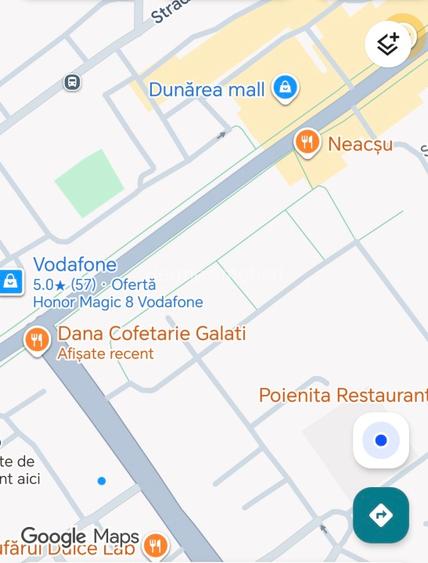Tap the bus stop marker

tap(72, 82)
